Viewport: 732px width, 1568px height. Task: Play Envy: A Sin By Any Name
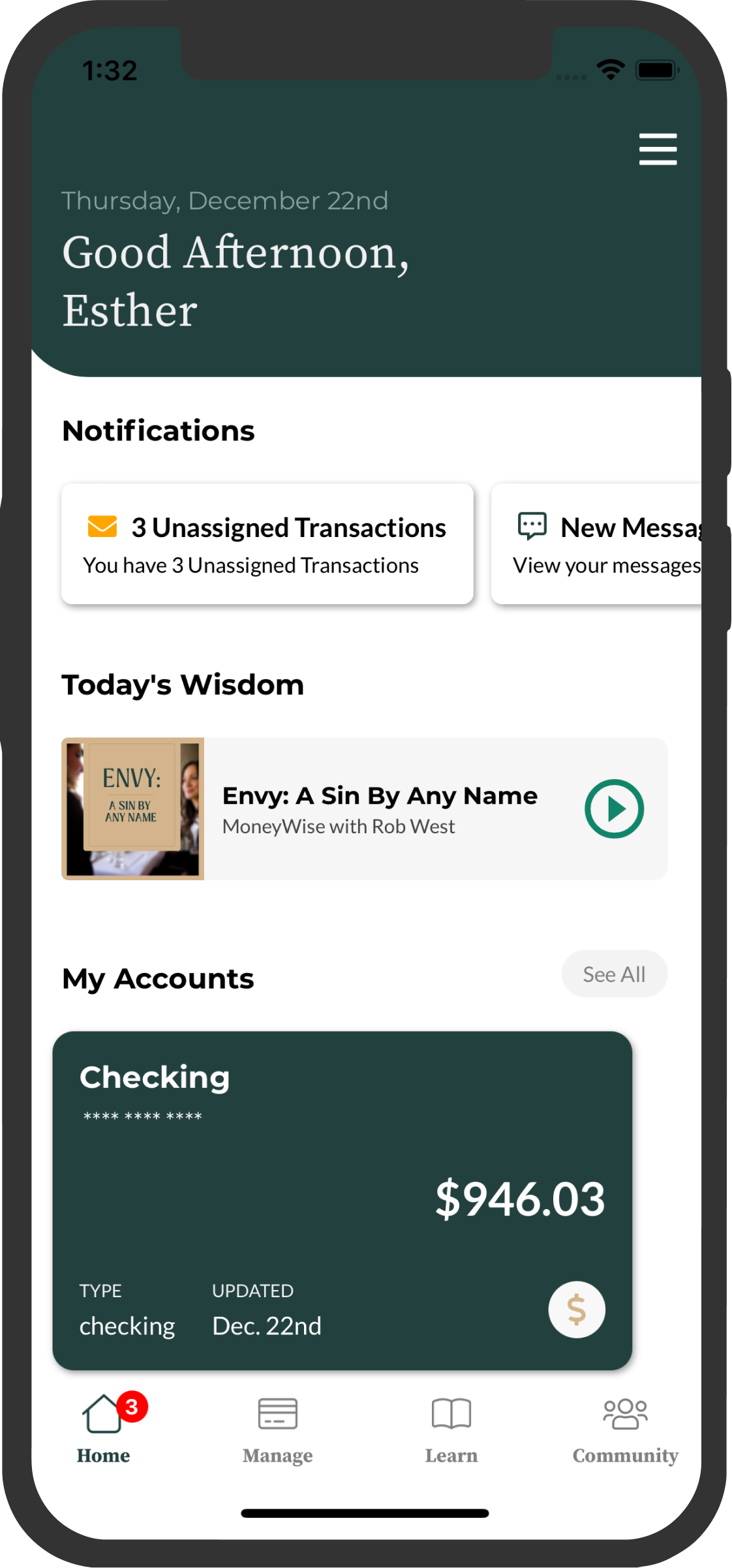(x=614, y=808)
